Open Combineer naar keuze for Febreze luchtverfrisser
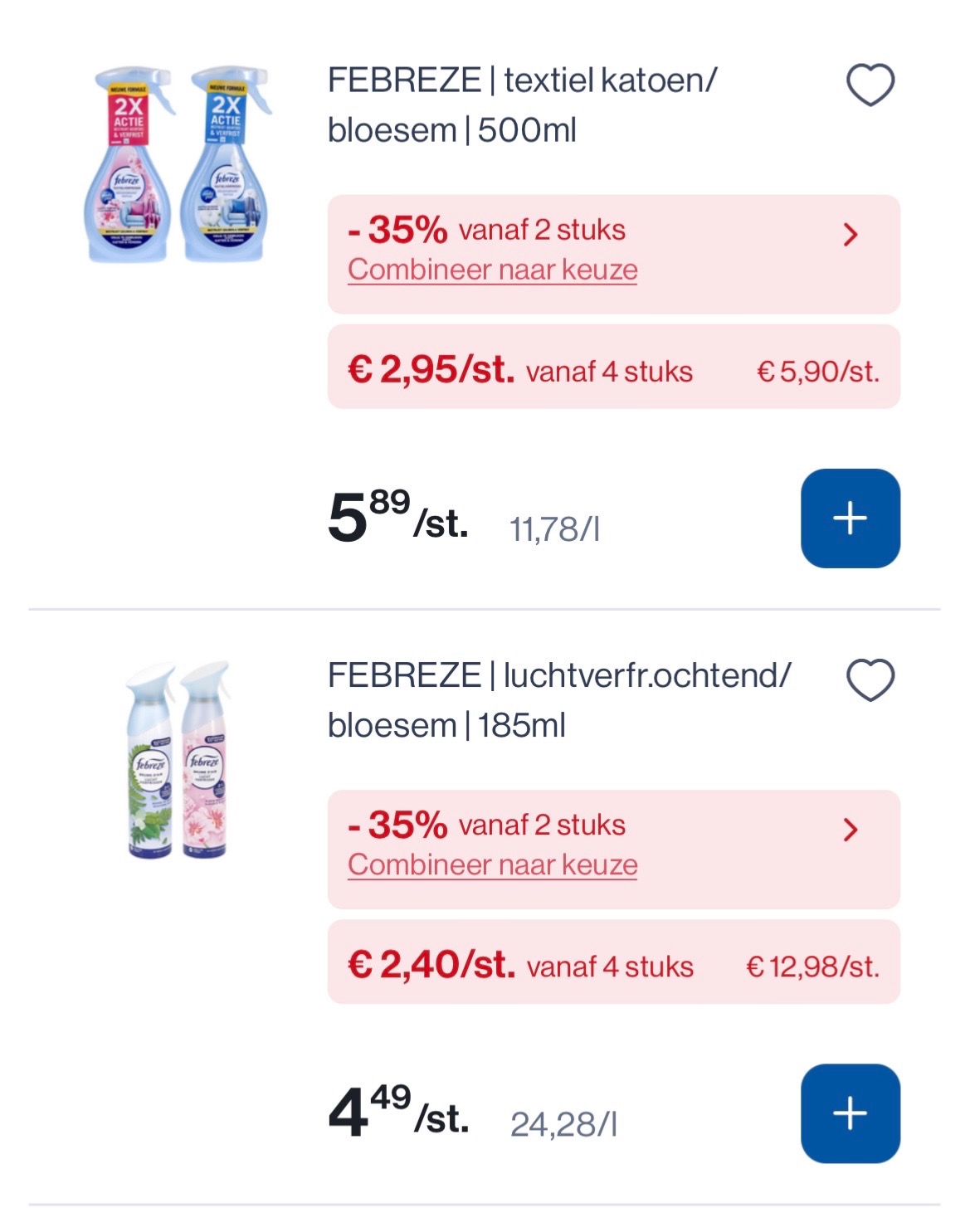 click(492, 865)
